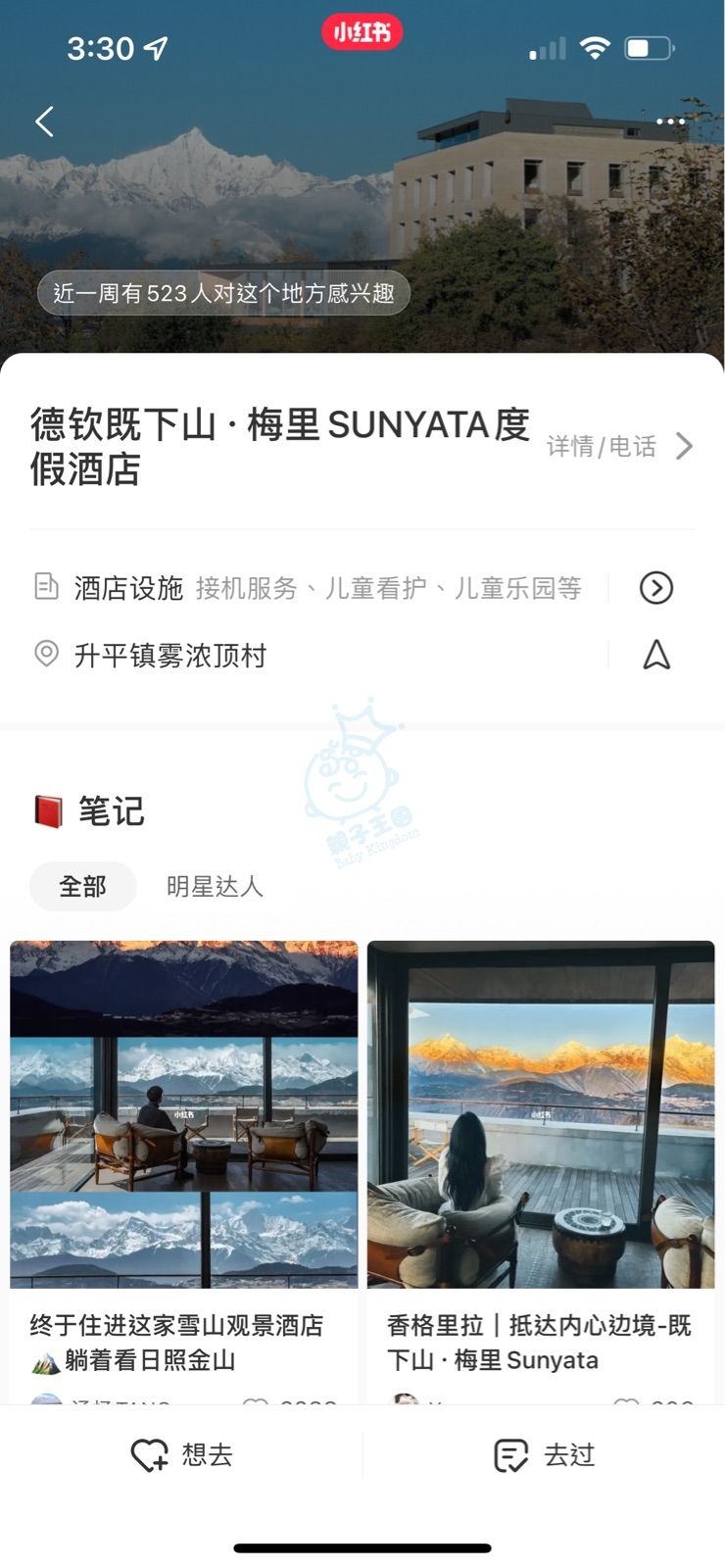Open 详情/电话 hotel details
Viewport: 725px width, 1568px height.
click(619, 447)
